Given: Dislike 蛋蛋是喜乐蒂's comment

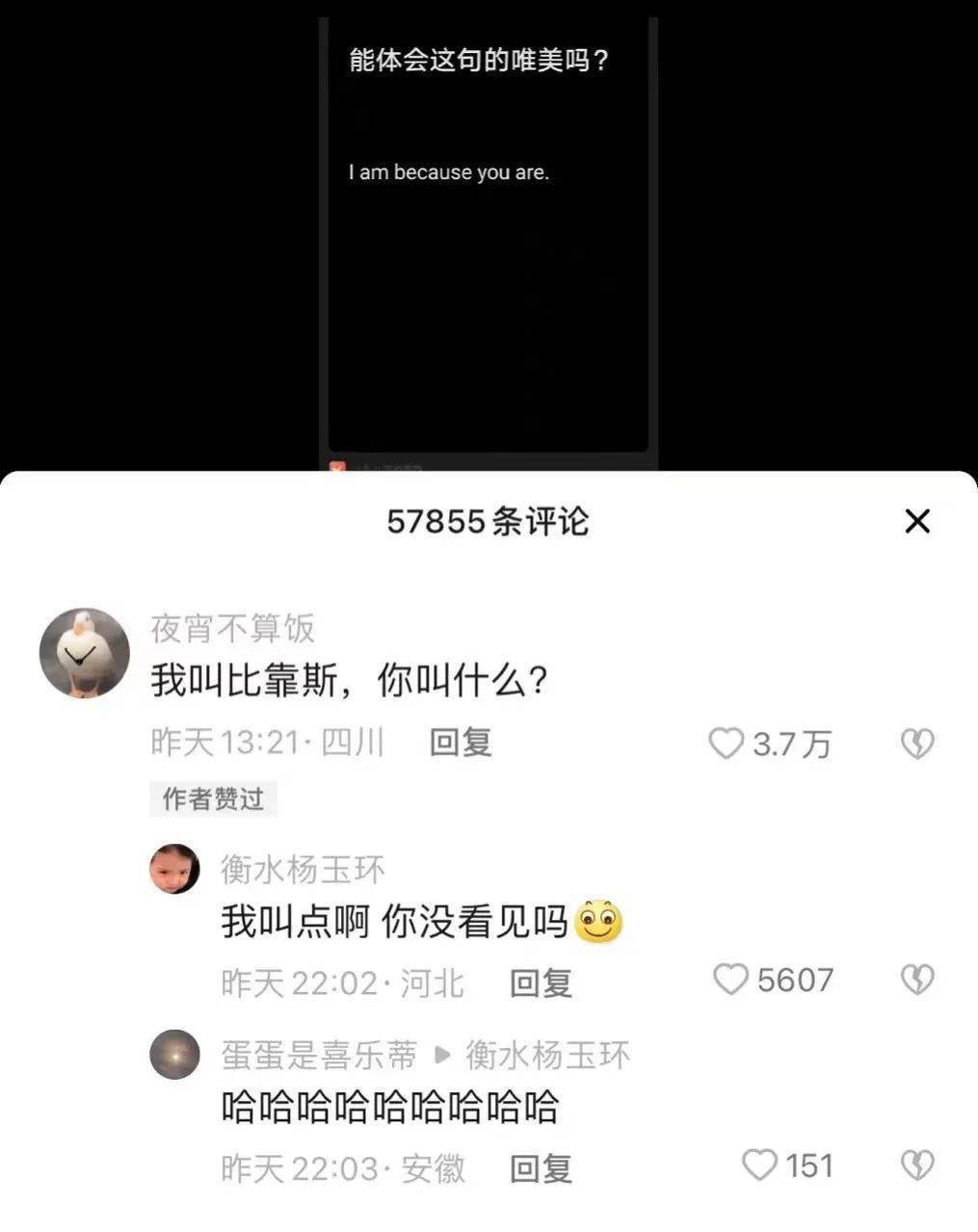Looking at the screenshot, I should point(916,1166).
